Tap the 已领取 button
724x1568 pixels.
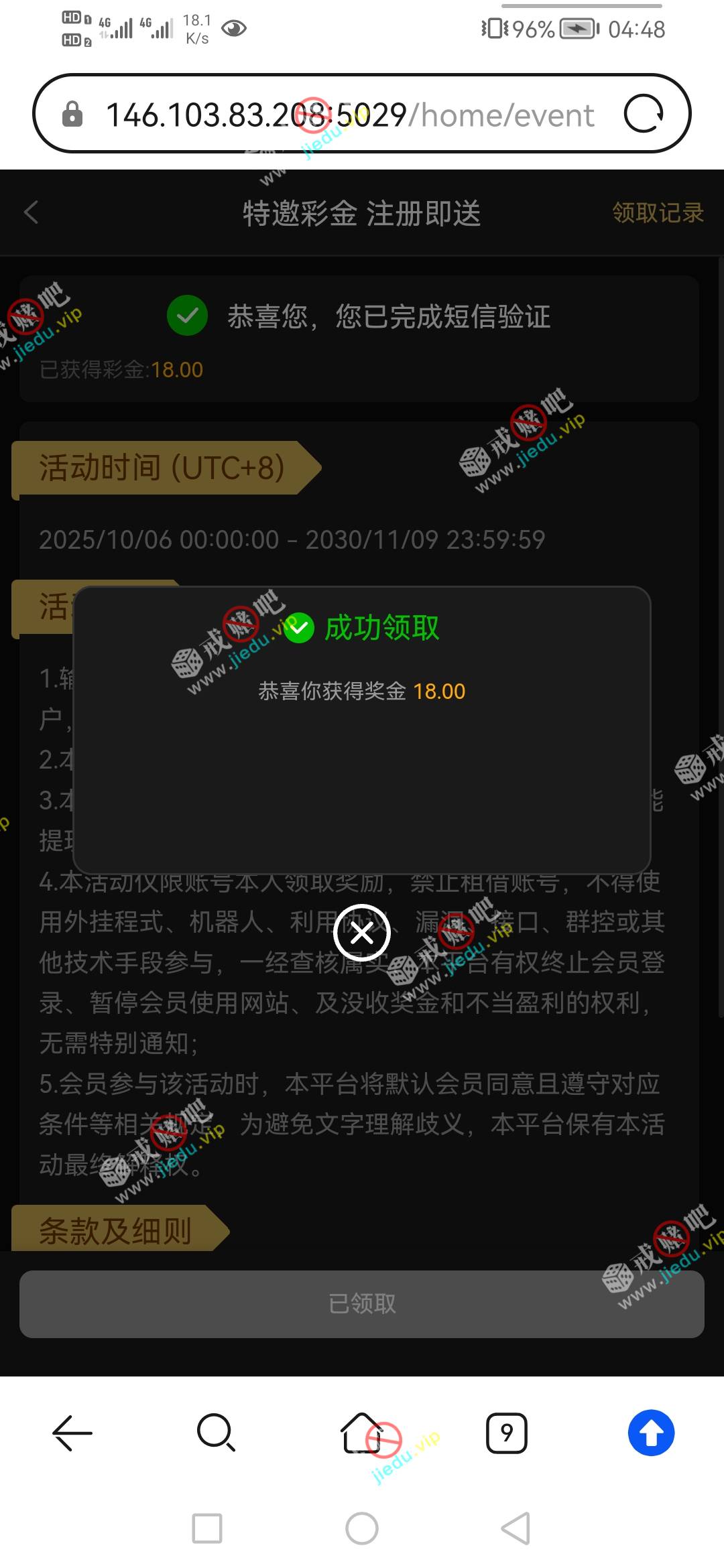coord(362,1303)
